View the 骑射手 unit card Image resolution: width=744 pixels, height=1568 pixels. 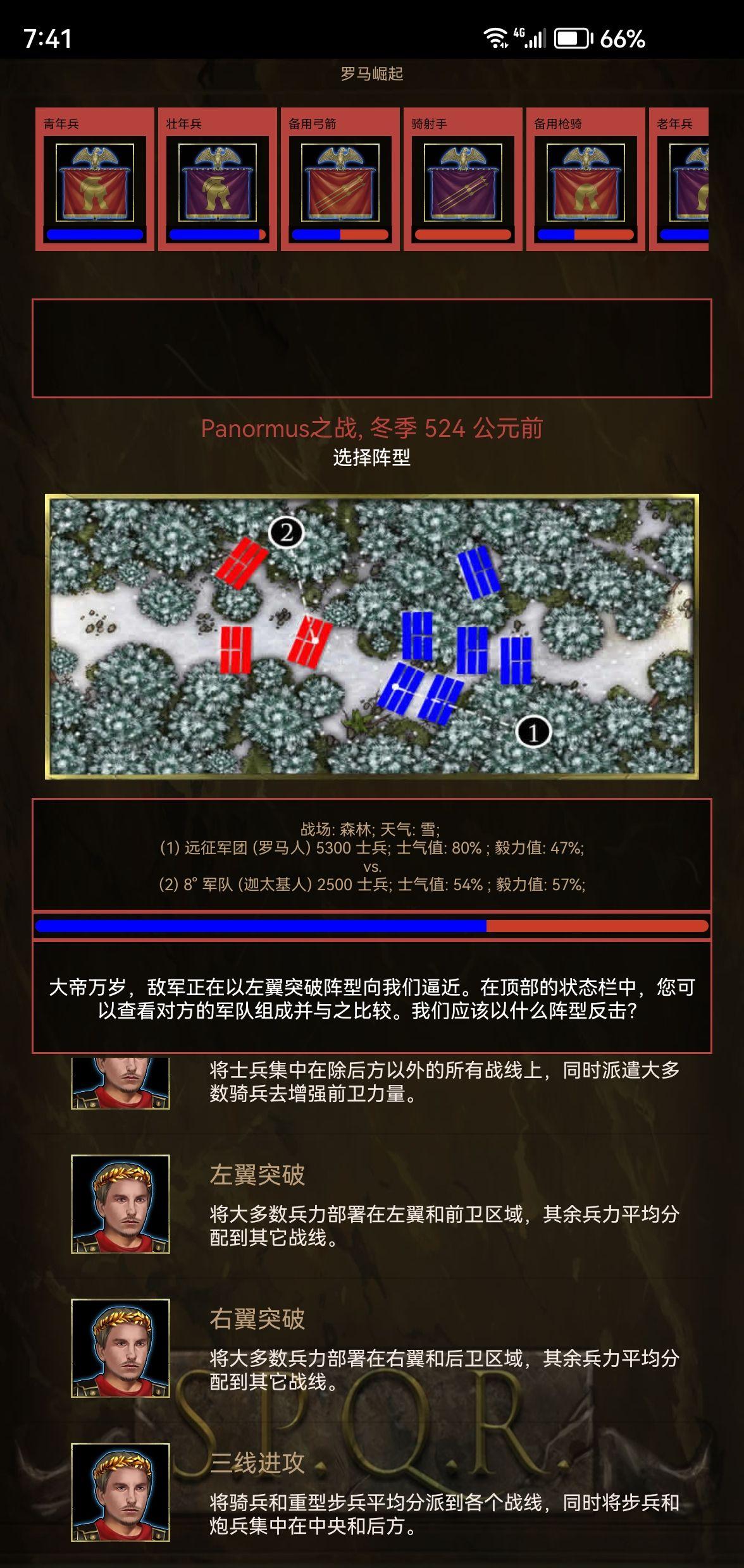tap(463, 179)
